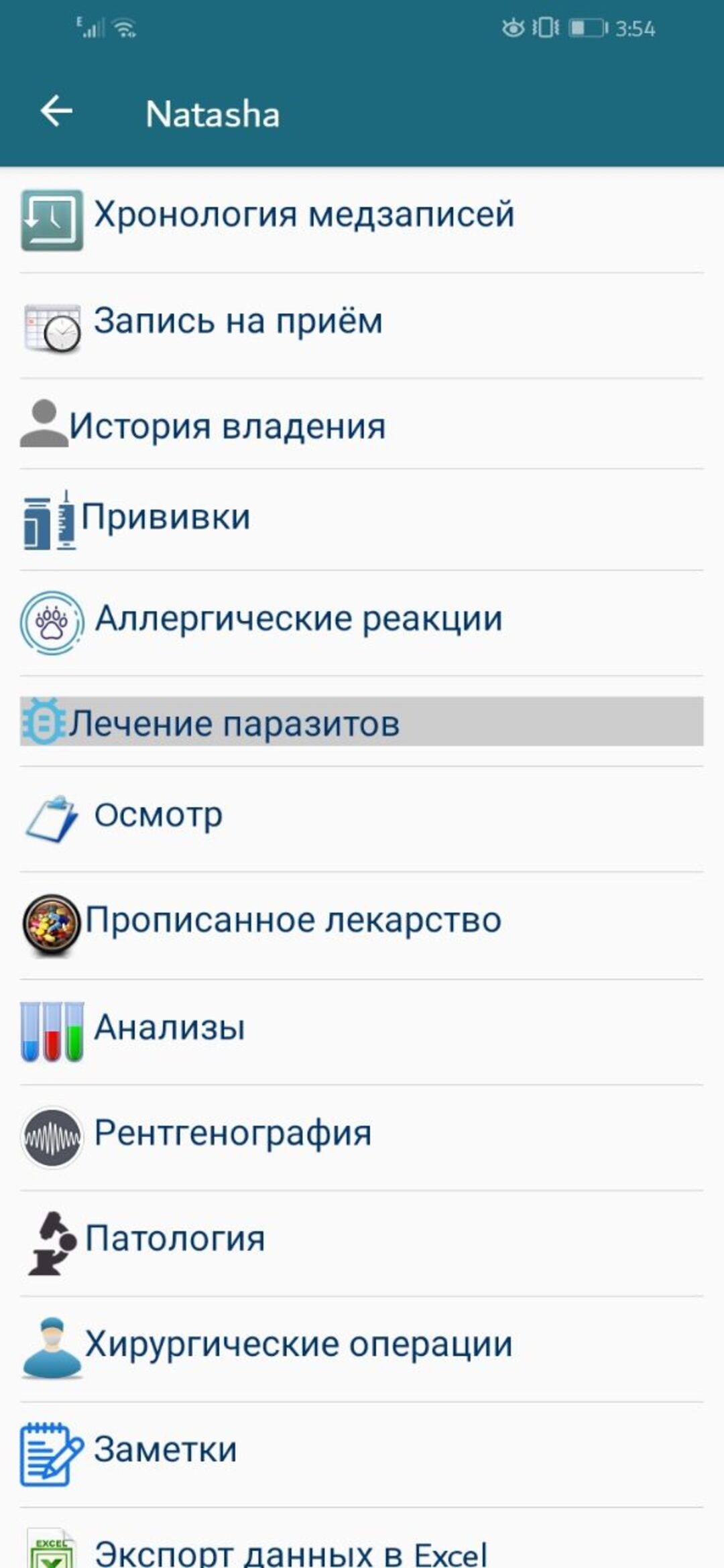Open Аллергические реакции

coord(298,619)
